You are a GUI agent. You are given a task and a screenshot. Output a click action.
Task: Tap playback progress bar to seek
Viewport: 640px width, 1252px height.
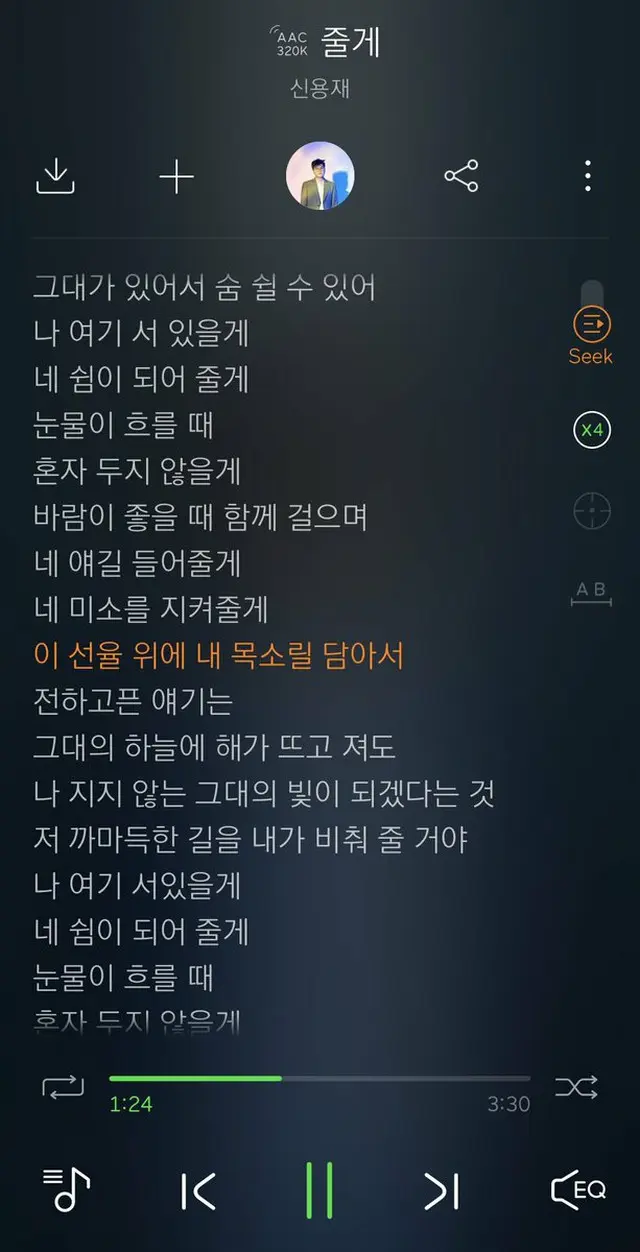coord(320,1079)
